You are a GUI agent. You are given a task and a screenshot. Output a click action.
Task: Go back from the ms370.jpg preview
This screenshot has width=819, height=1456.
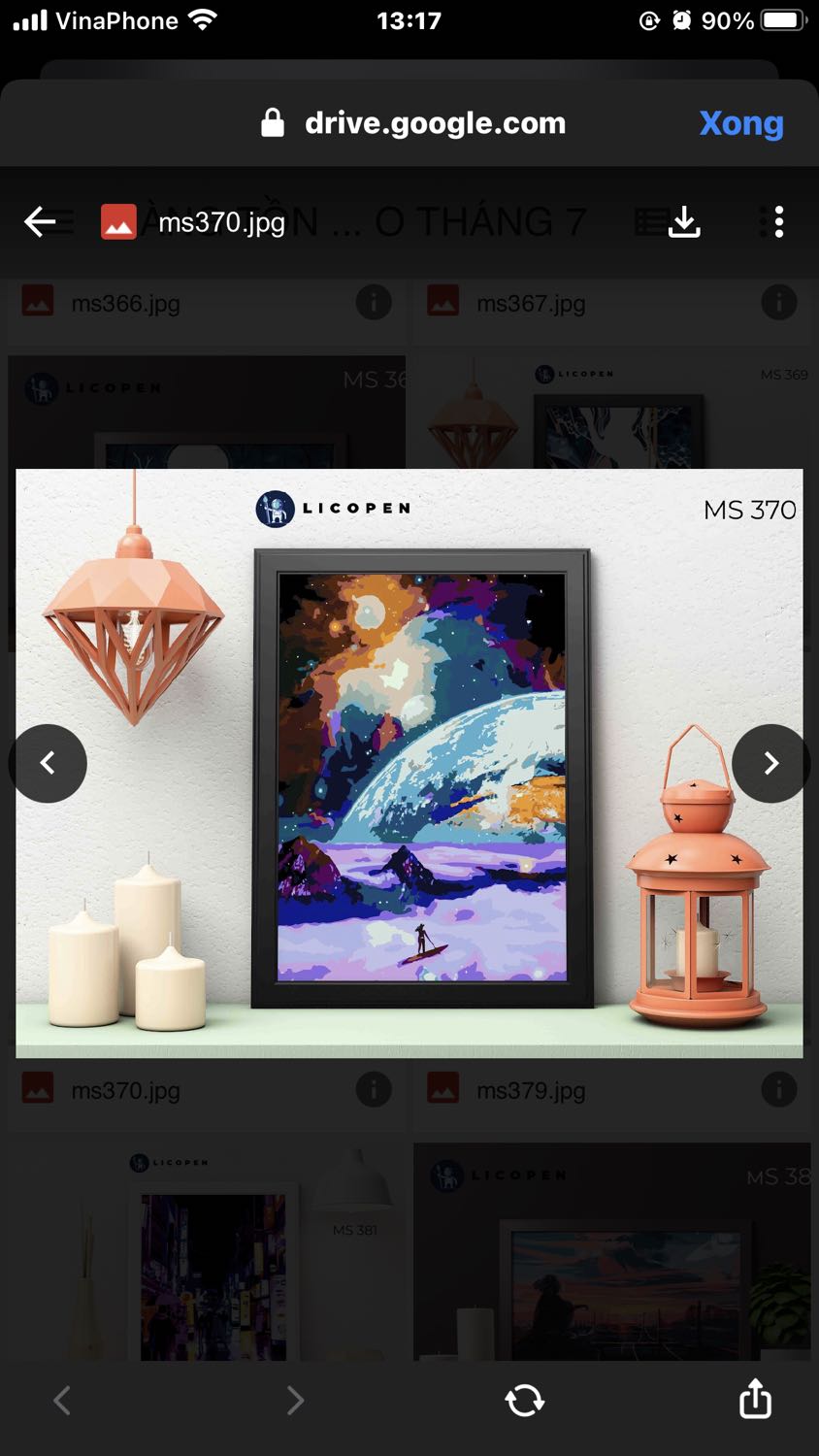40,222
